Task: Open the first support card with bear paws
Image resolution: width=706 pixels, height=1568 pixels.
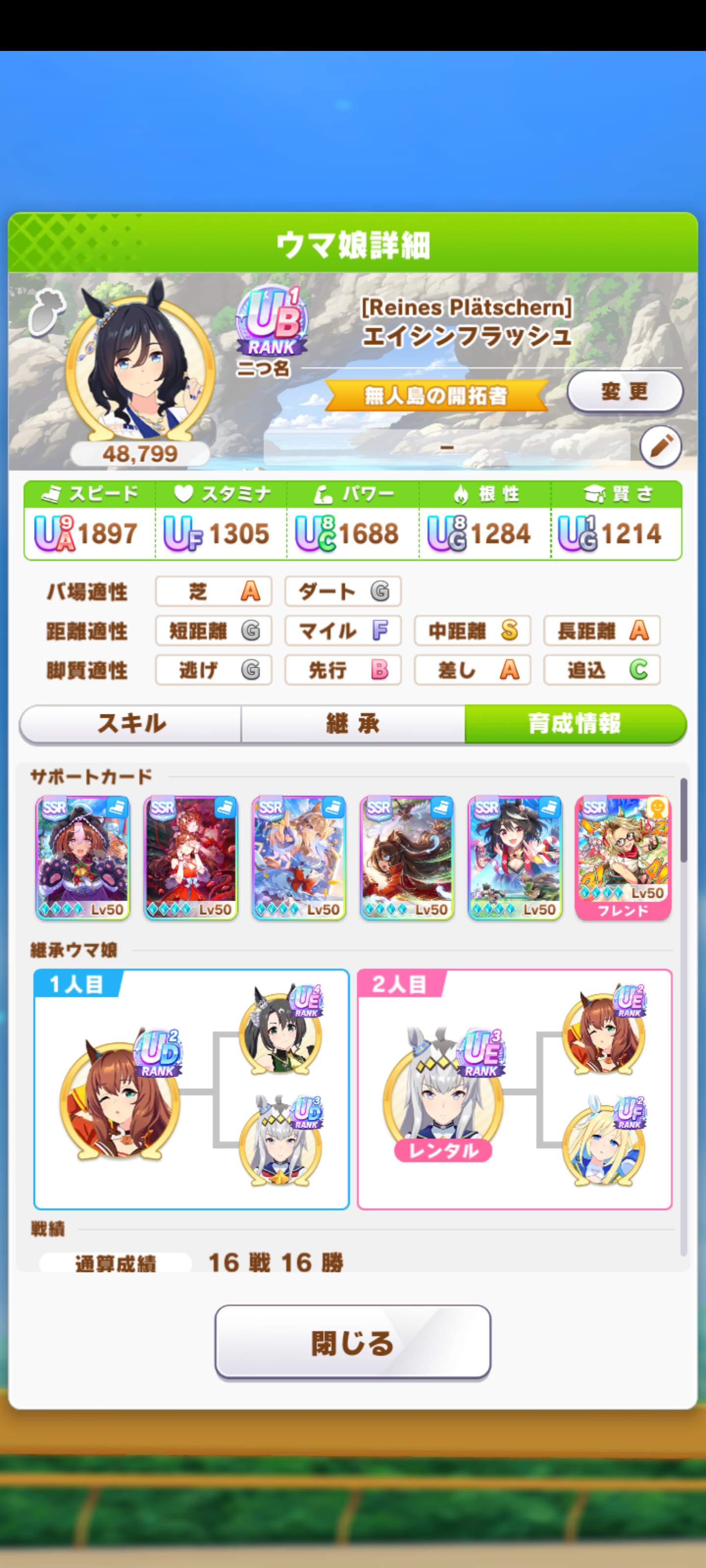Action: click(x=83, y=857)
